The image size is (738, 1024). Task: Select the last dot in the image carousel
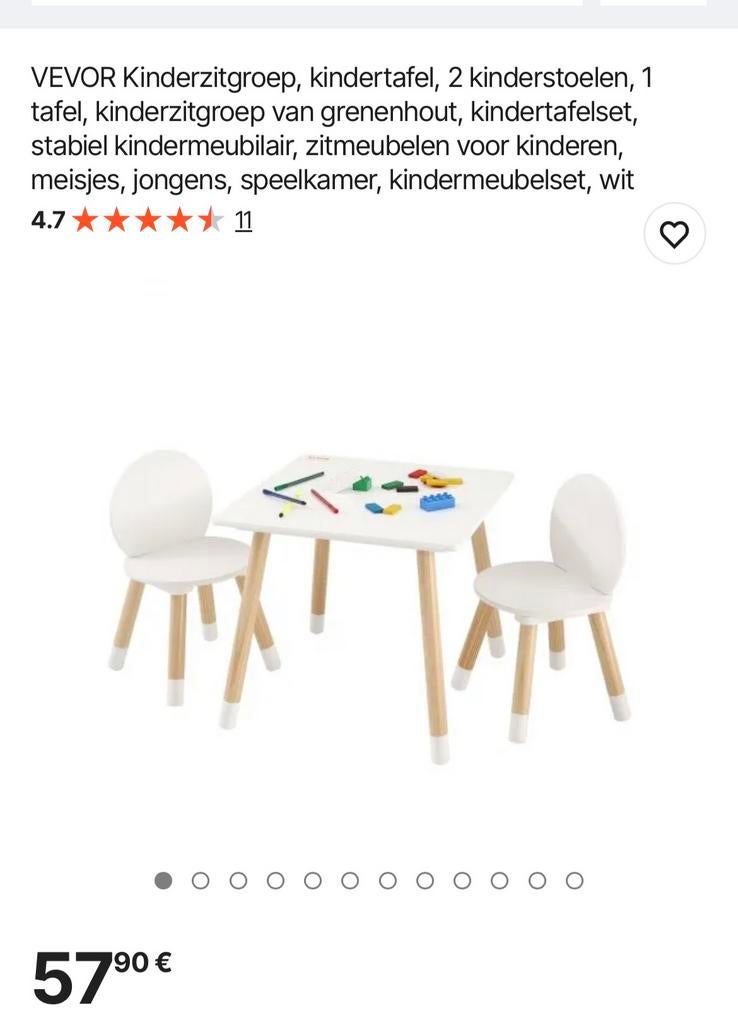[575, 881]
